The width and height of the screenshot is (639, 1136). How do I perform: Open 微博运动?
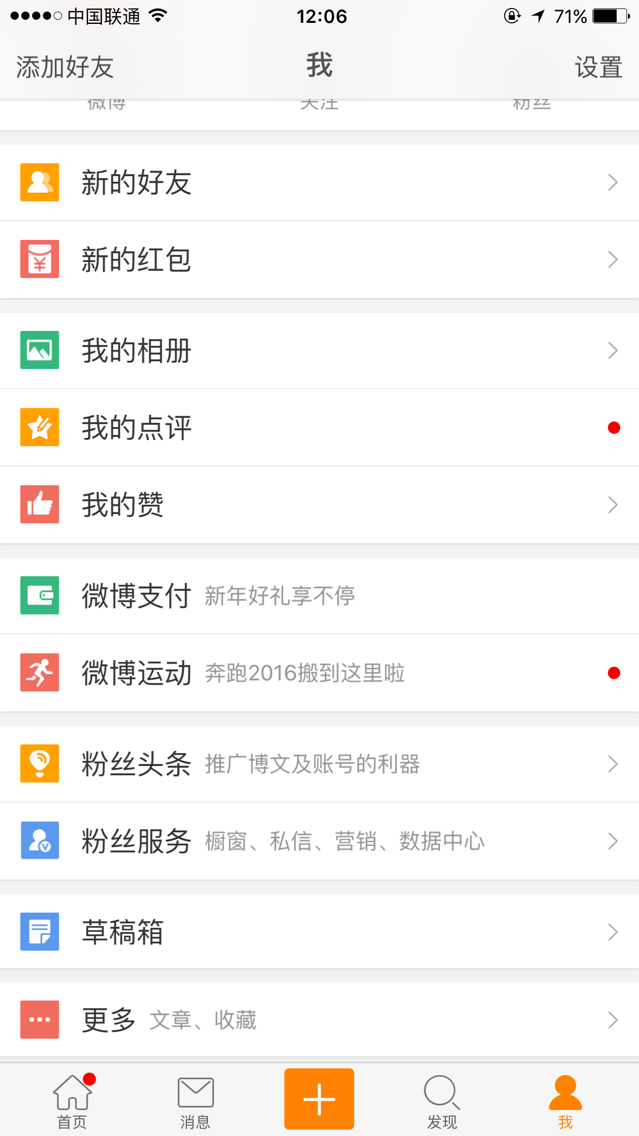tap(319, 673)
